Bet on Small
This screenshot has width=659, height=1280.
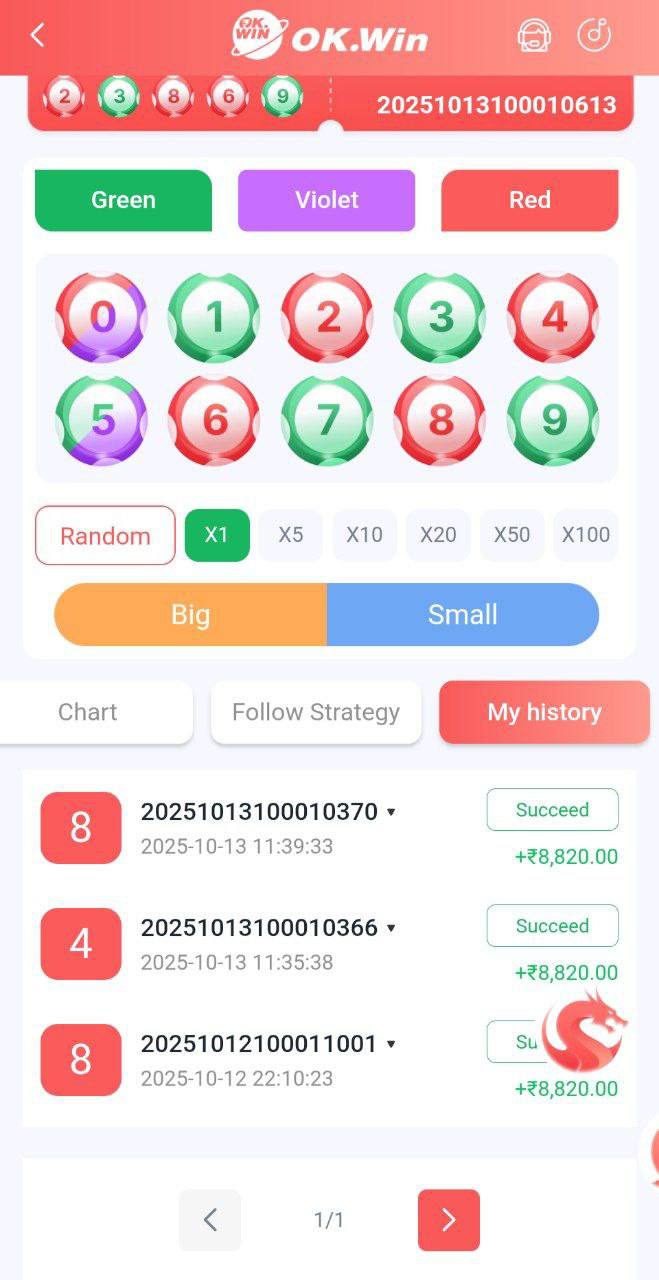pyautogui.click(x=462, y=614)
